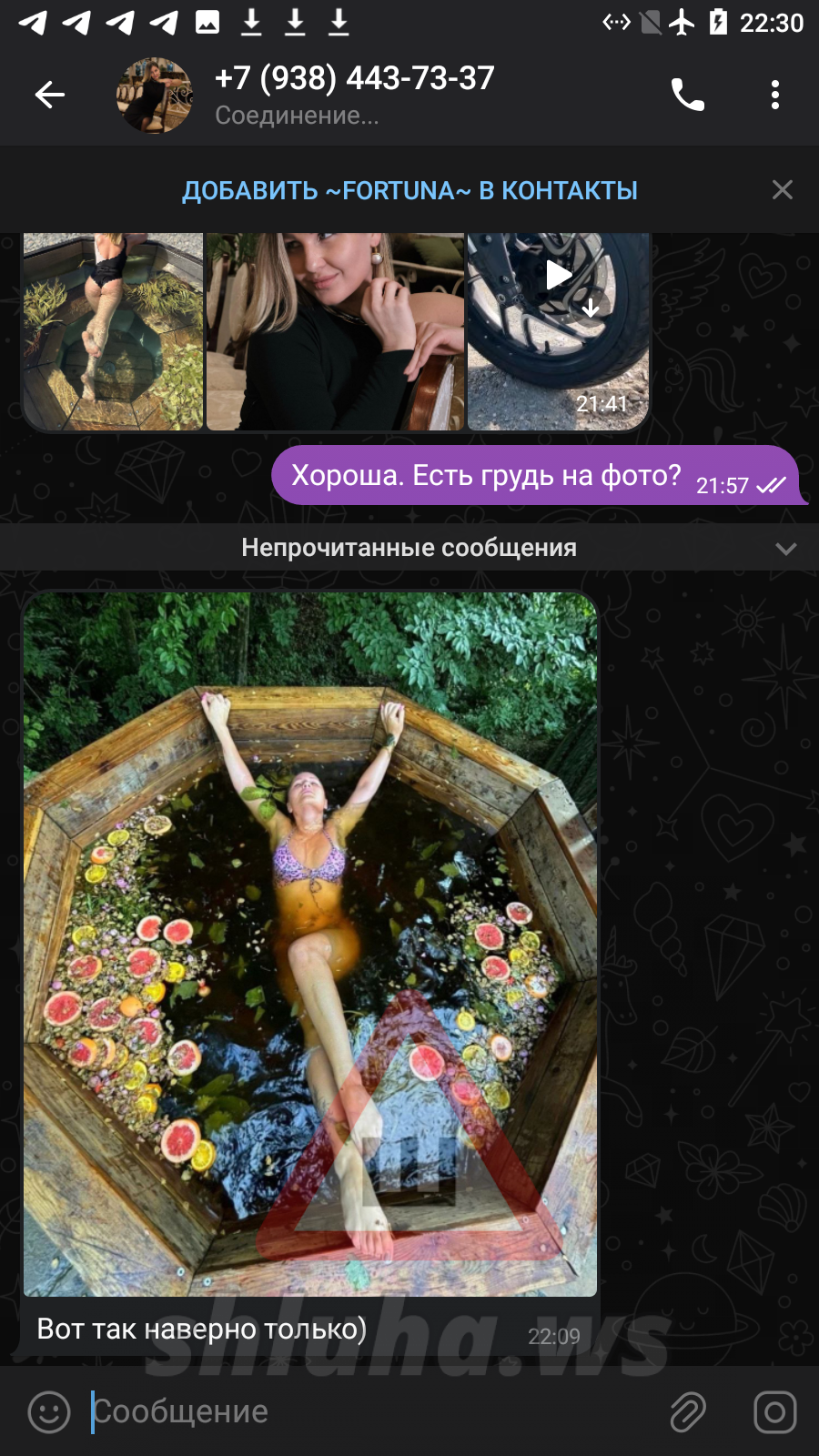This screenshot has height=1456, width=819.
Task: Record a video message with the camera icon
Action: [x=774, y=1411]
